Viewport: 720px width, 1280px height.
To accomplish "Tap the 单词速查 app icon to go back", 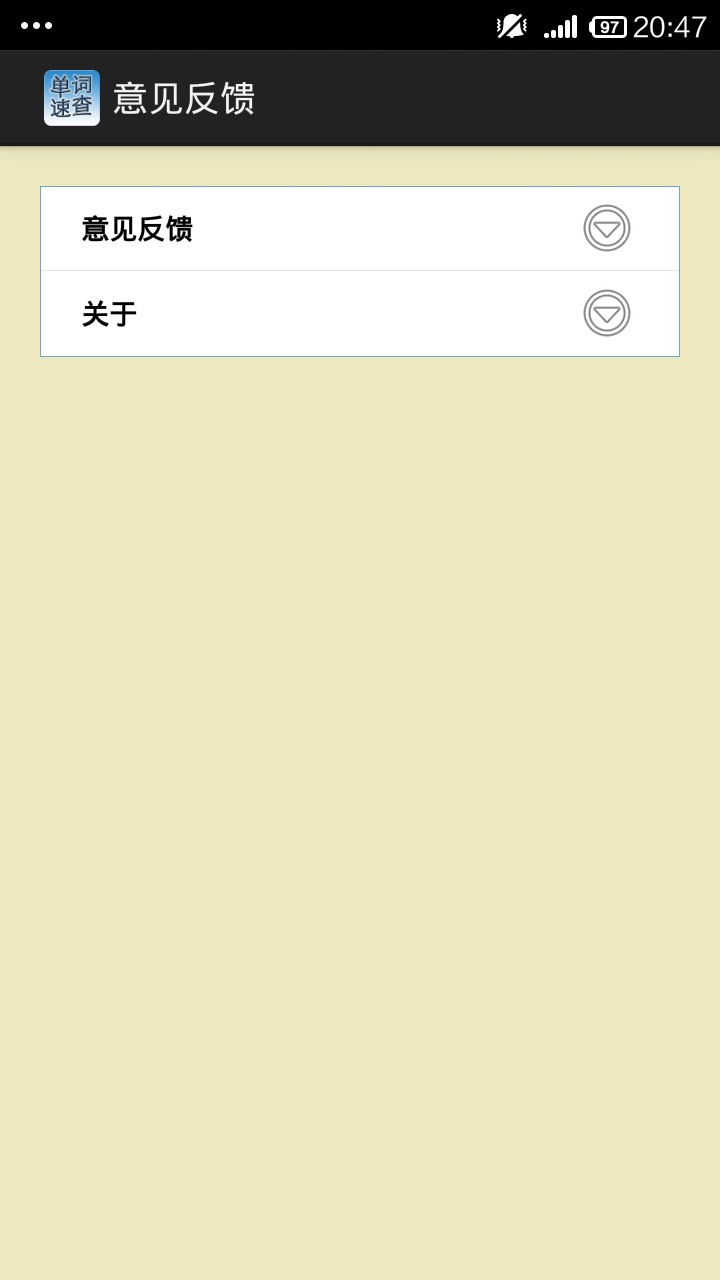I will point(72,98).
